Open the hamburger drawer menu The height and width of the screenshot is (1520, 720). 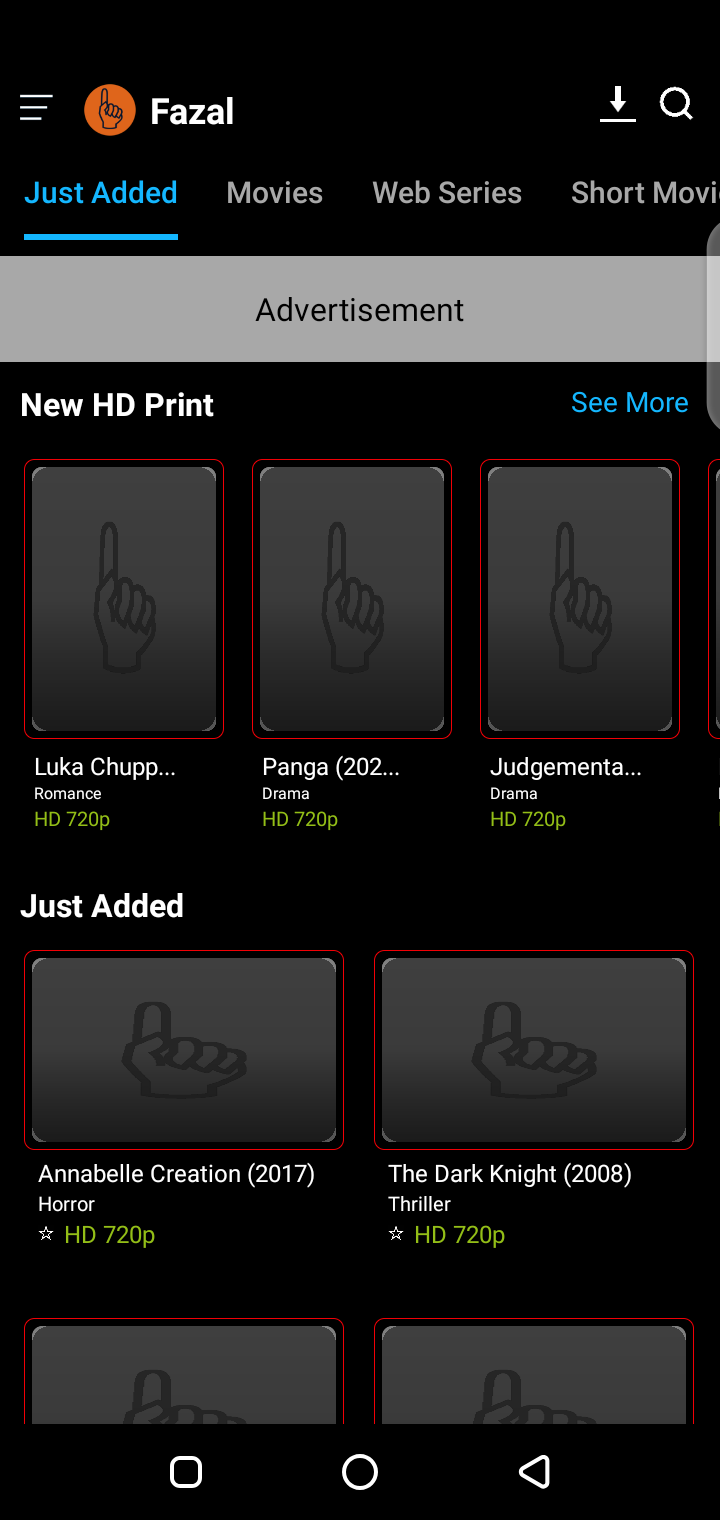coord(36,108)
